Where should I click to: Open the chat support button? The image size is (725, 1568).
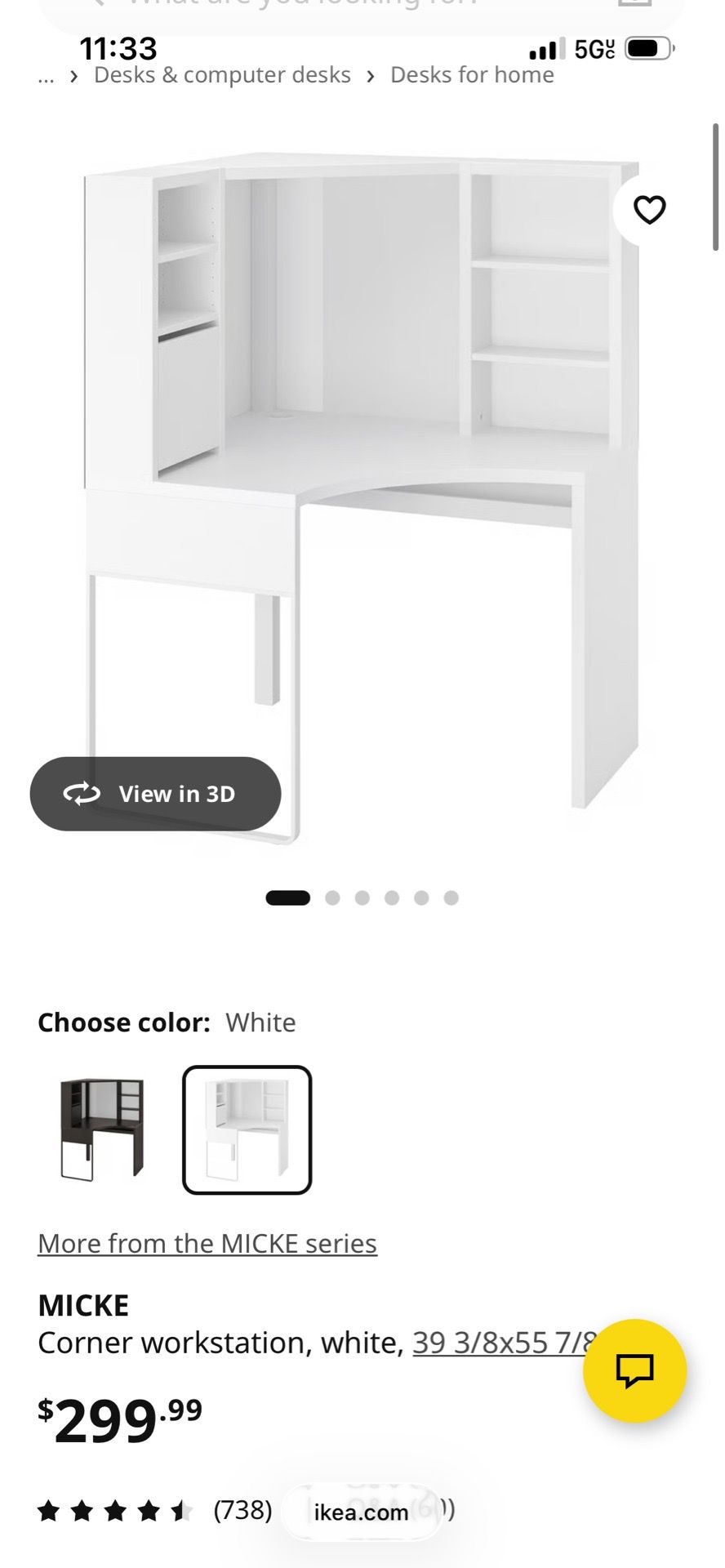coord(634,1370)
